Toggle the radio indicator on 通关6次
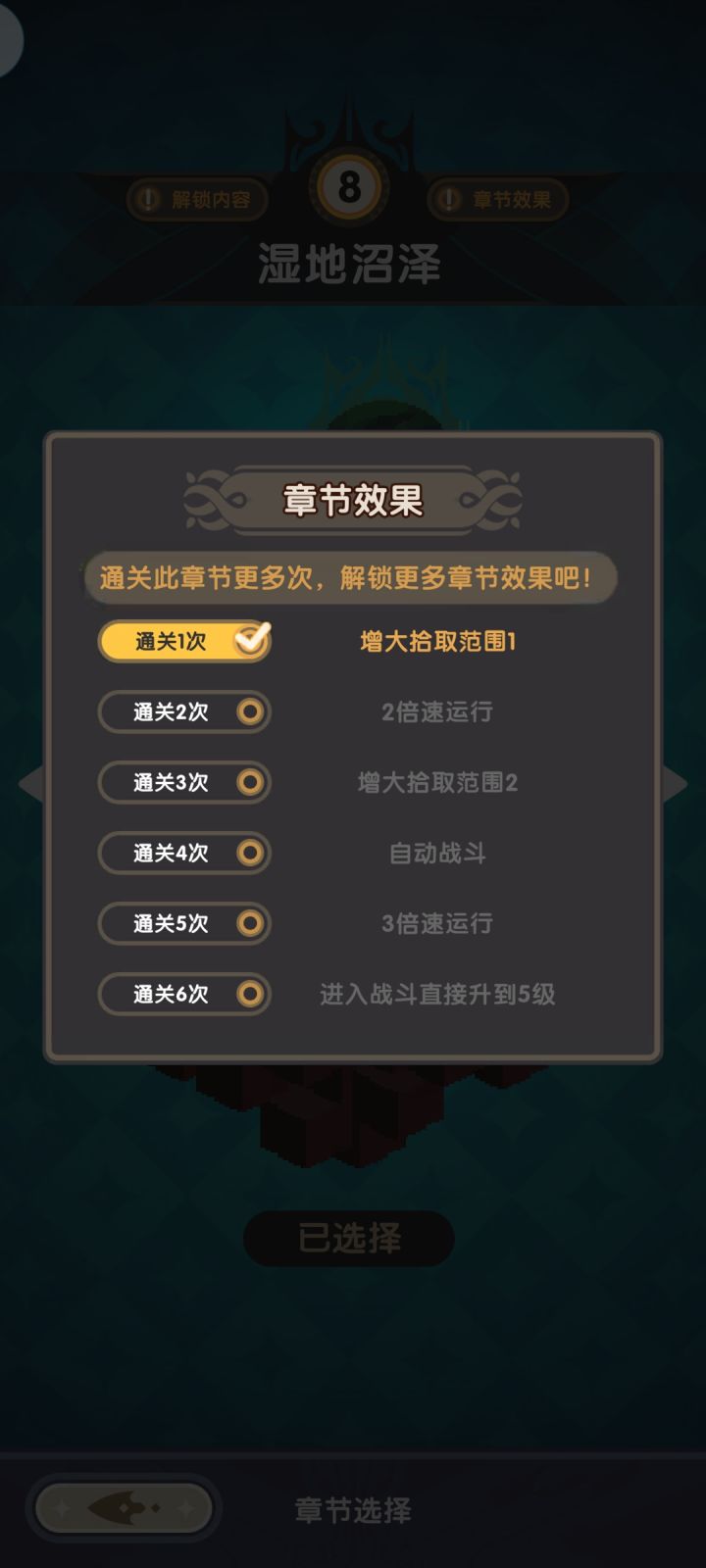706x1568 pixels. coord(252,994)
